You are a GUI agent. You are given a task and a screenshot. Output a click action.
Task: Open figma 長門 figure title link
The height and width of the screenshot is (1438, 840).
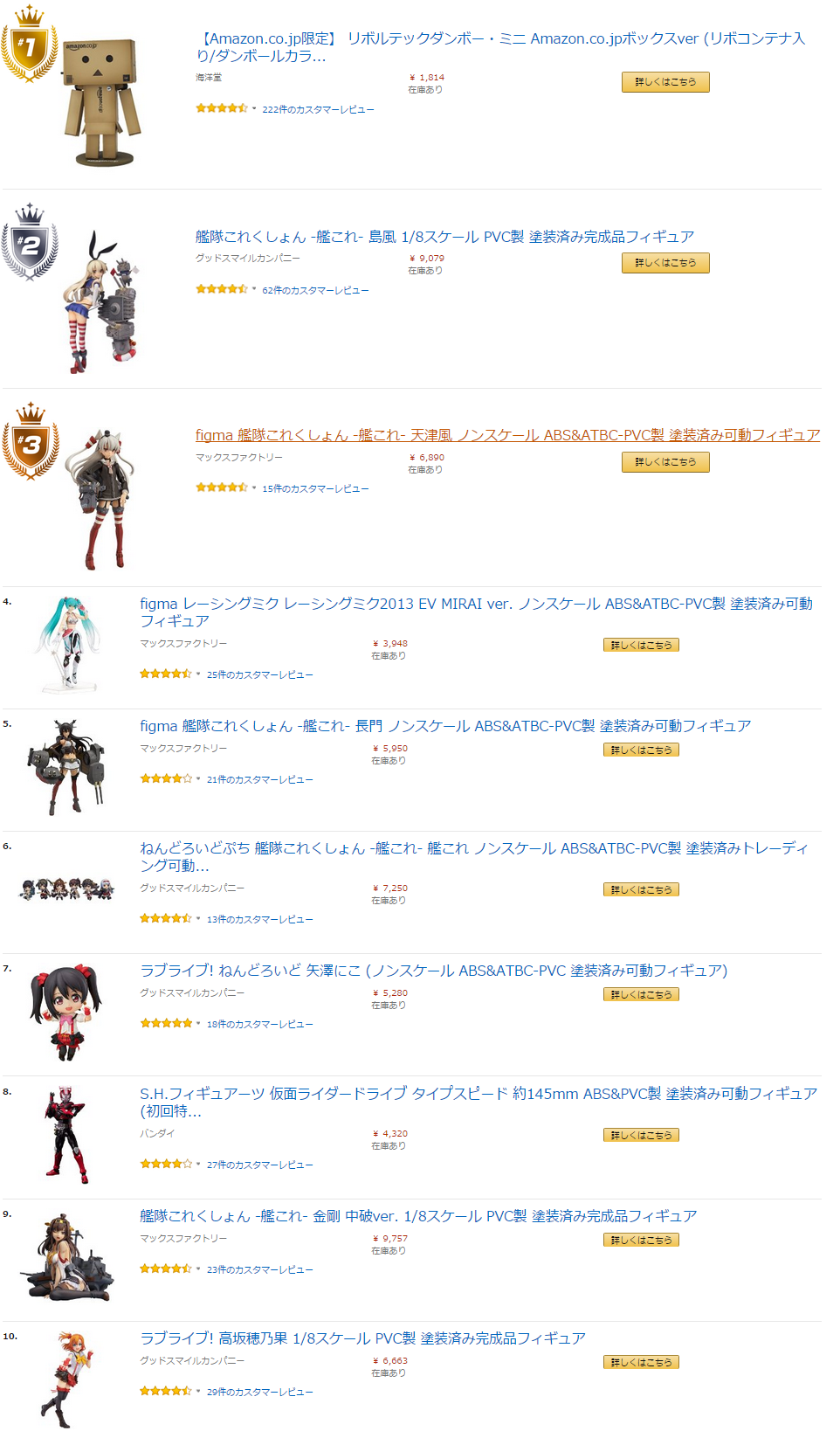click(445, 726)
